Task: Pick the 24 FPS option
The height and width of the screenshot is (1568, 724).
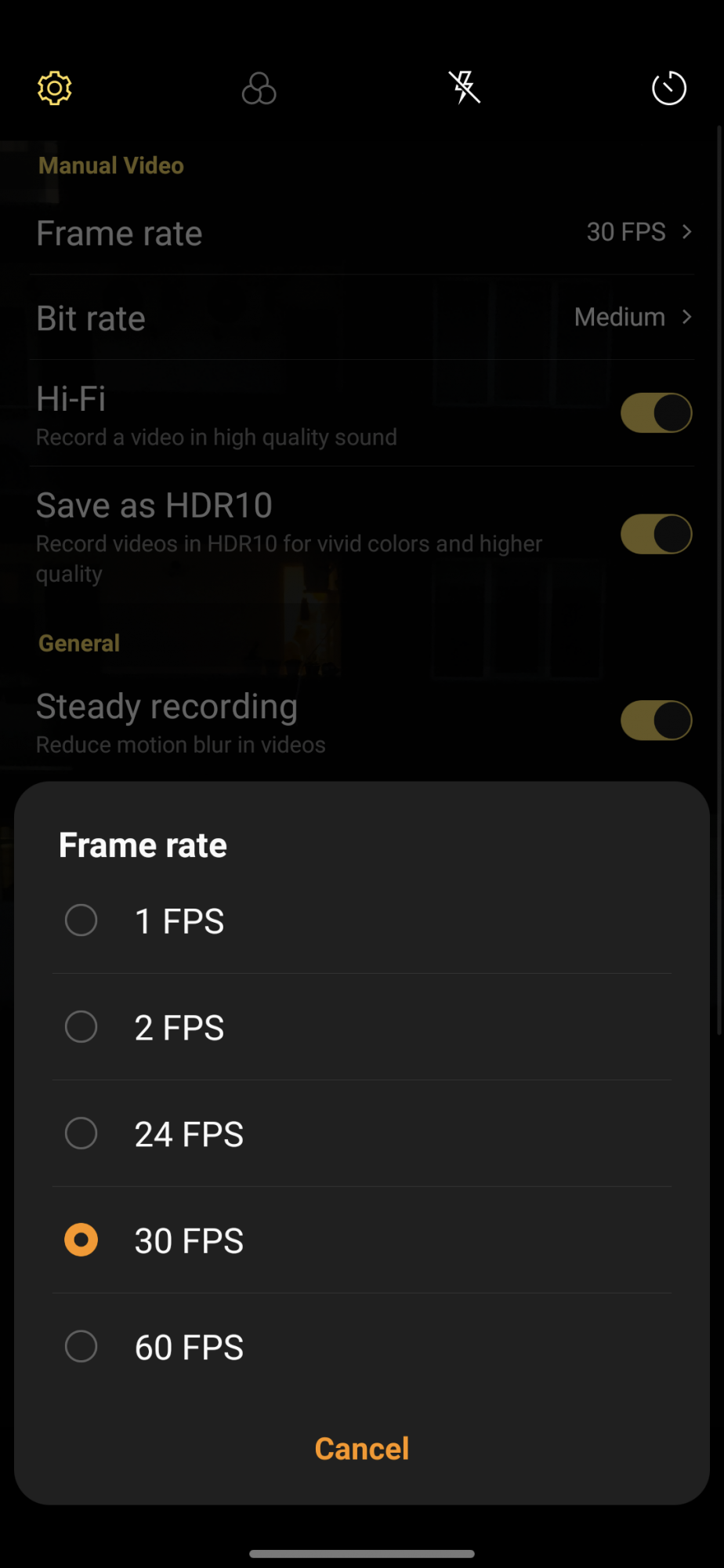Action: [362, 1134]
